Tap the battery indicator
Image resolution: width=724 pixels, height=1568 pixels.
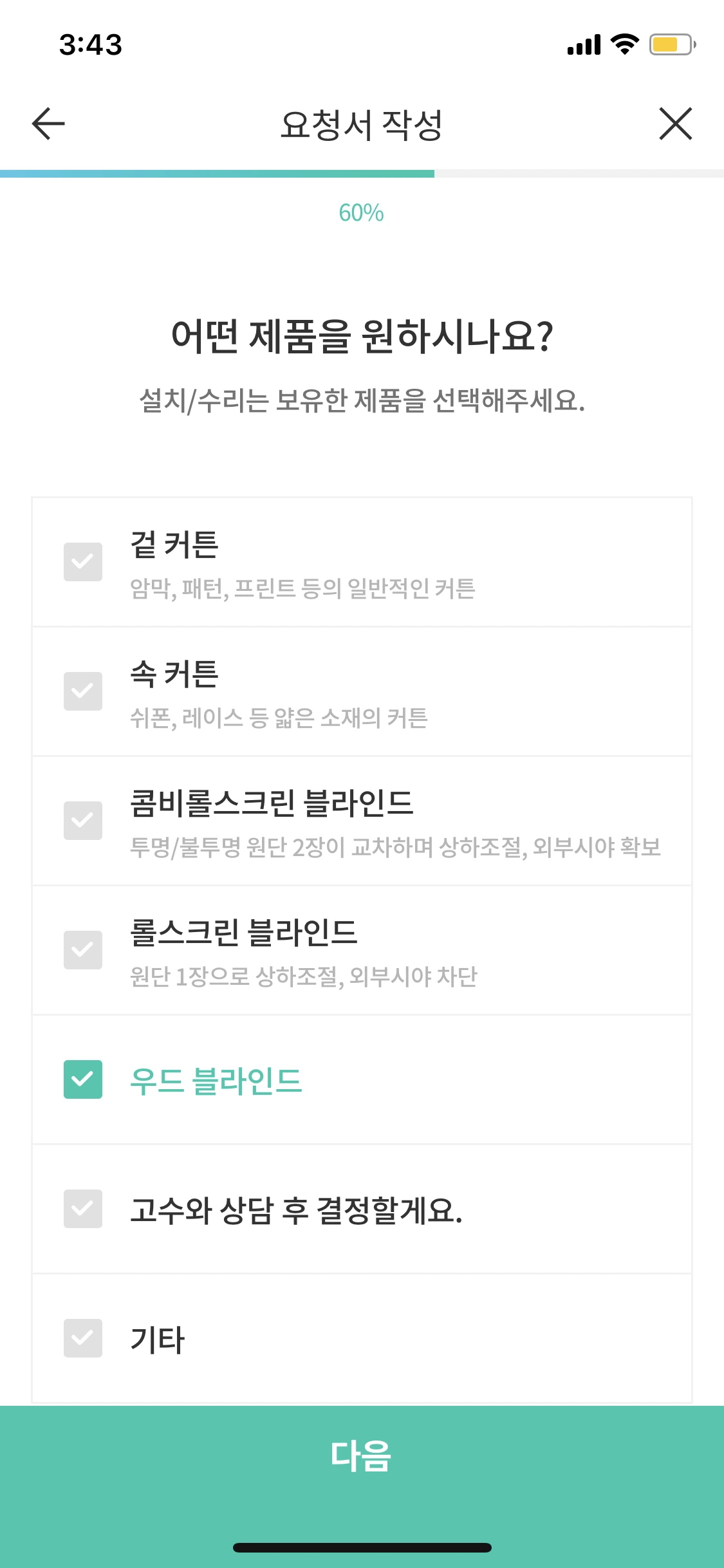(671, 44)
